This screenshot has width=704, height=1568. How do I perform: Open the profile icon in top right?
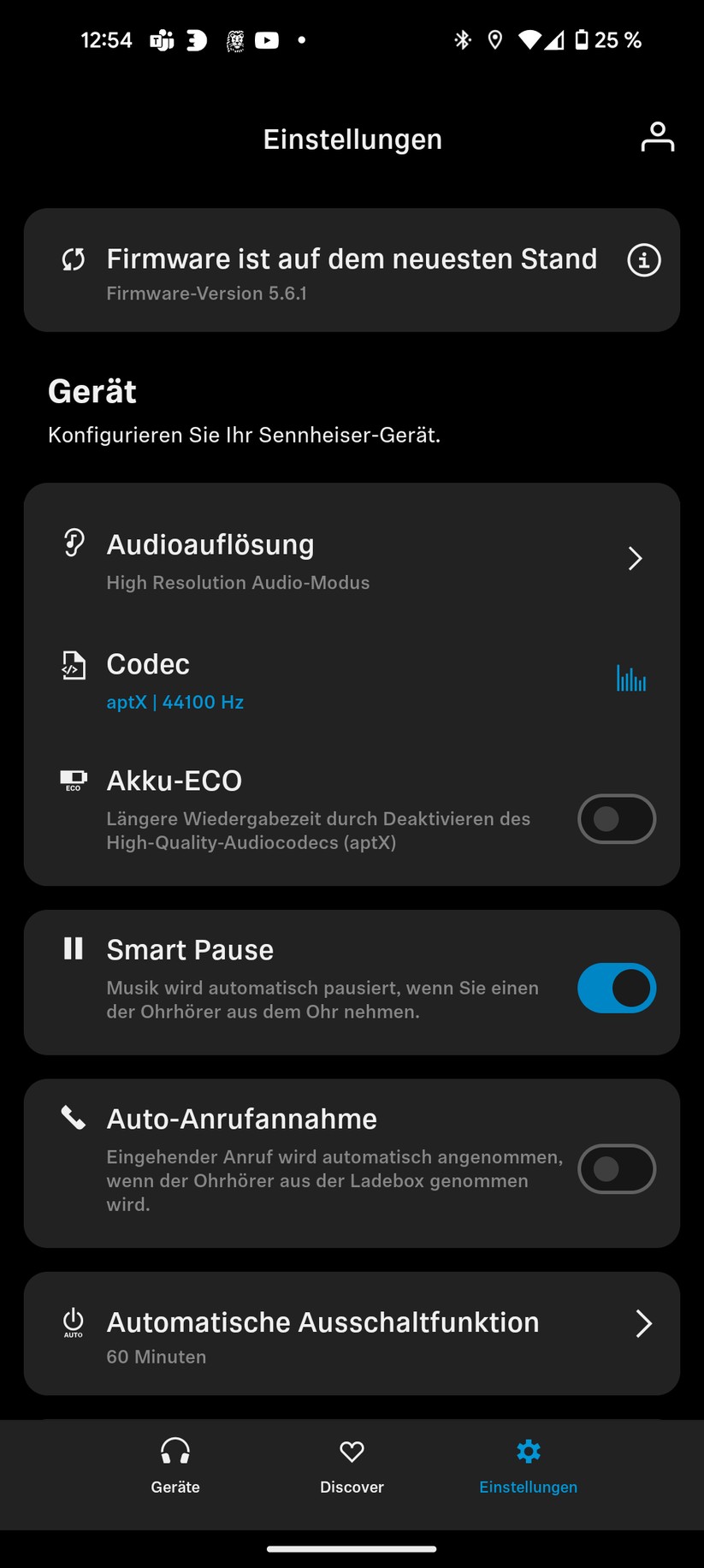657,137
